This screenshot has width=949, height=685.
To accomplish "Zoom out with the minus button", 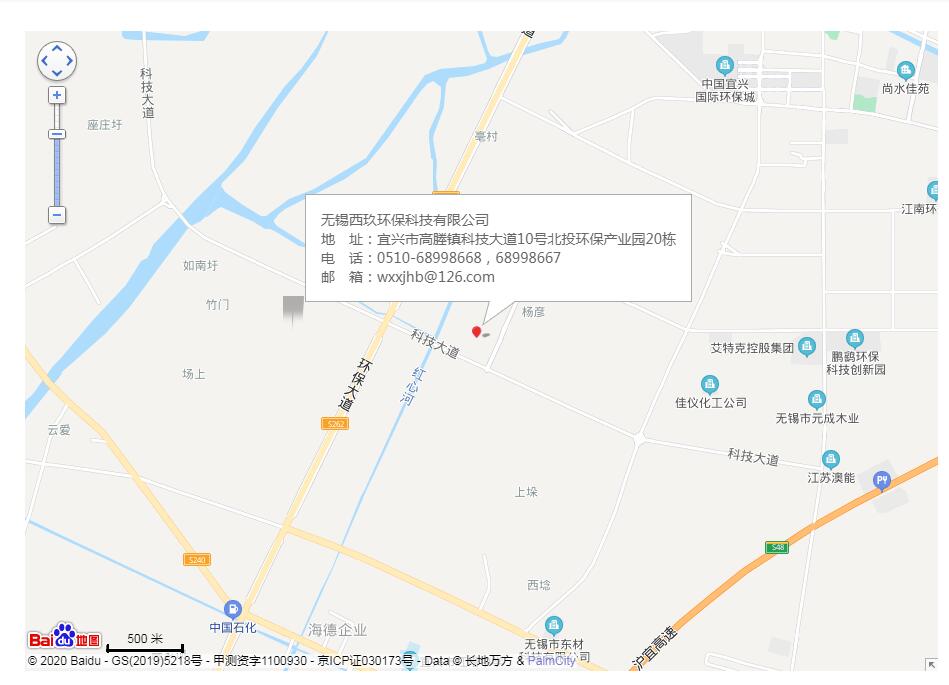I will tap(57, 215).
